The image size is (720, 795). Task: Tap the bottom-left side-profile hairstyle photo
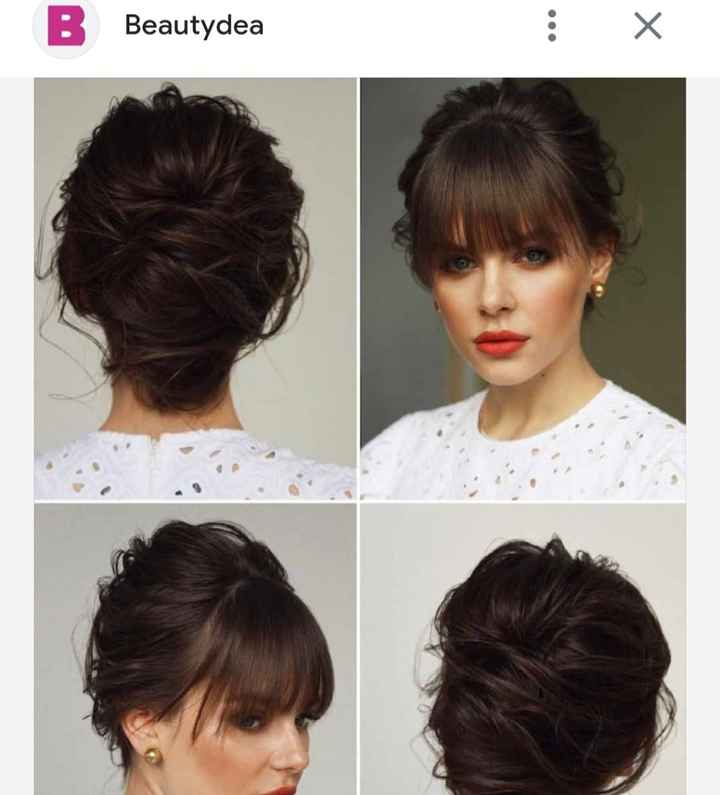pyautogui.click(x=194, y=650)
